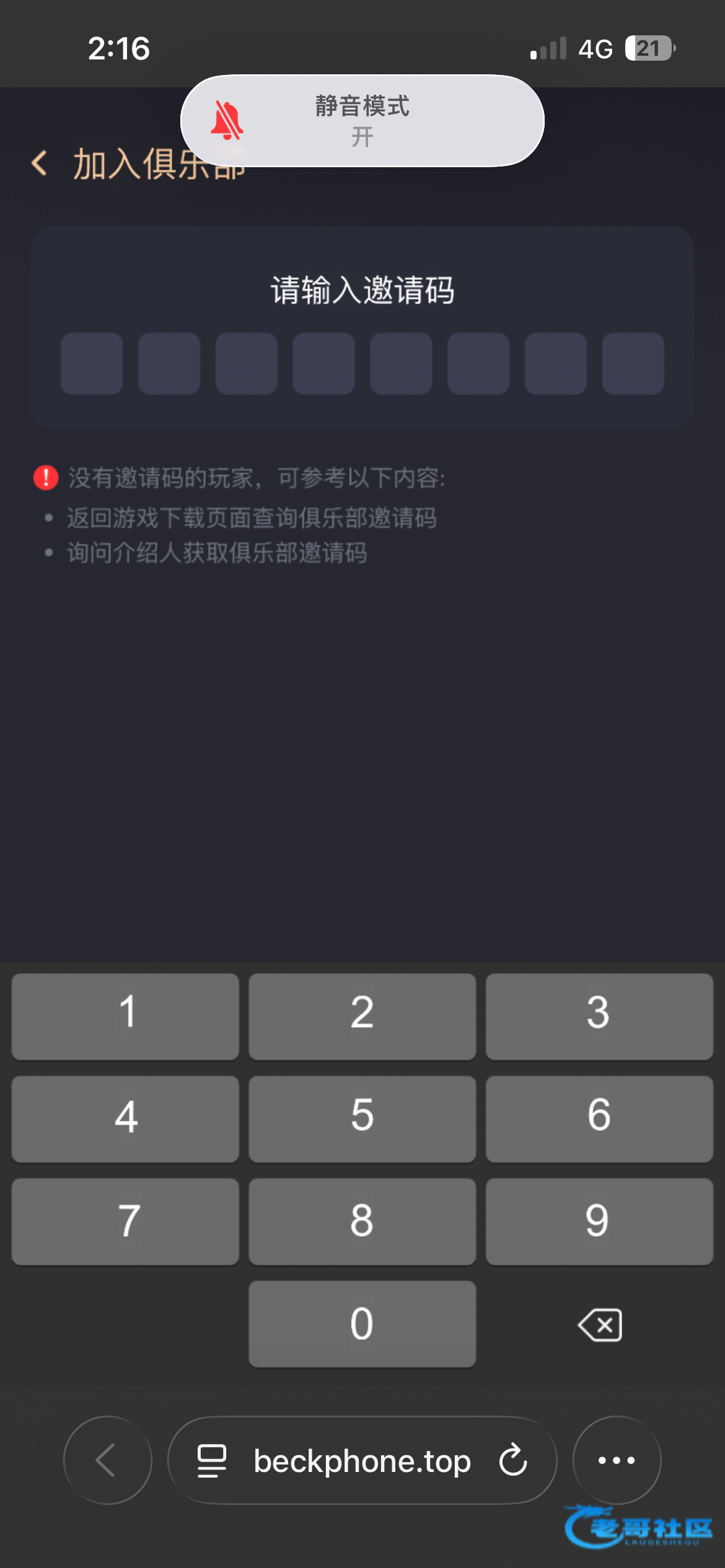Viewport: 725px width, 1568px height.
Task: Enter digit 1 on the keypad
Action: pyautogui.click(x=125, y=1016)
